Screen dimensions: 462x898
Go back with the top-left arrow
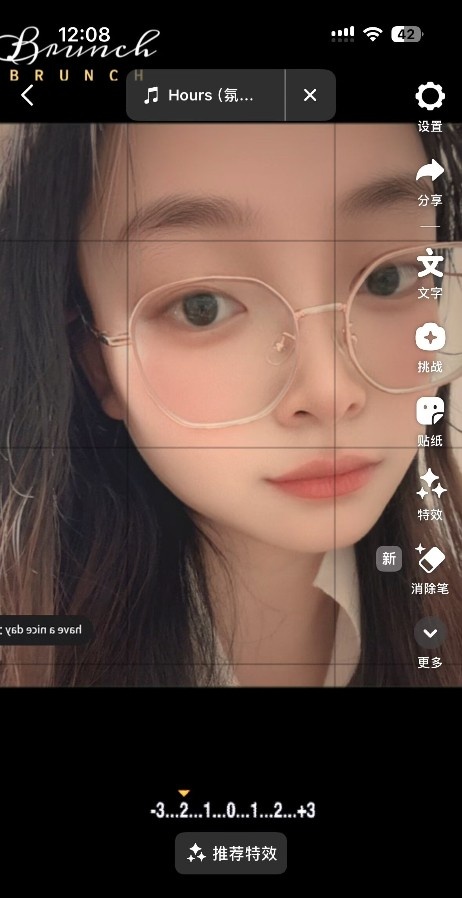point(27,95)
